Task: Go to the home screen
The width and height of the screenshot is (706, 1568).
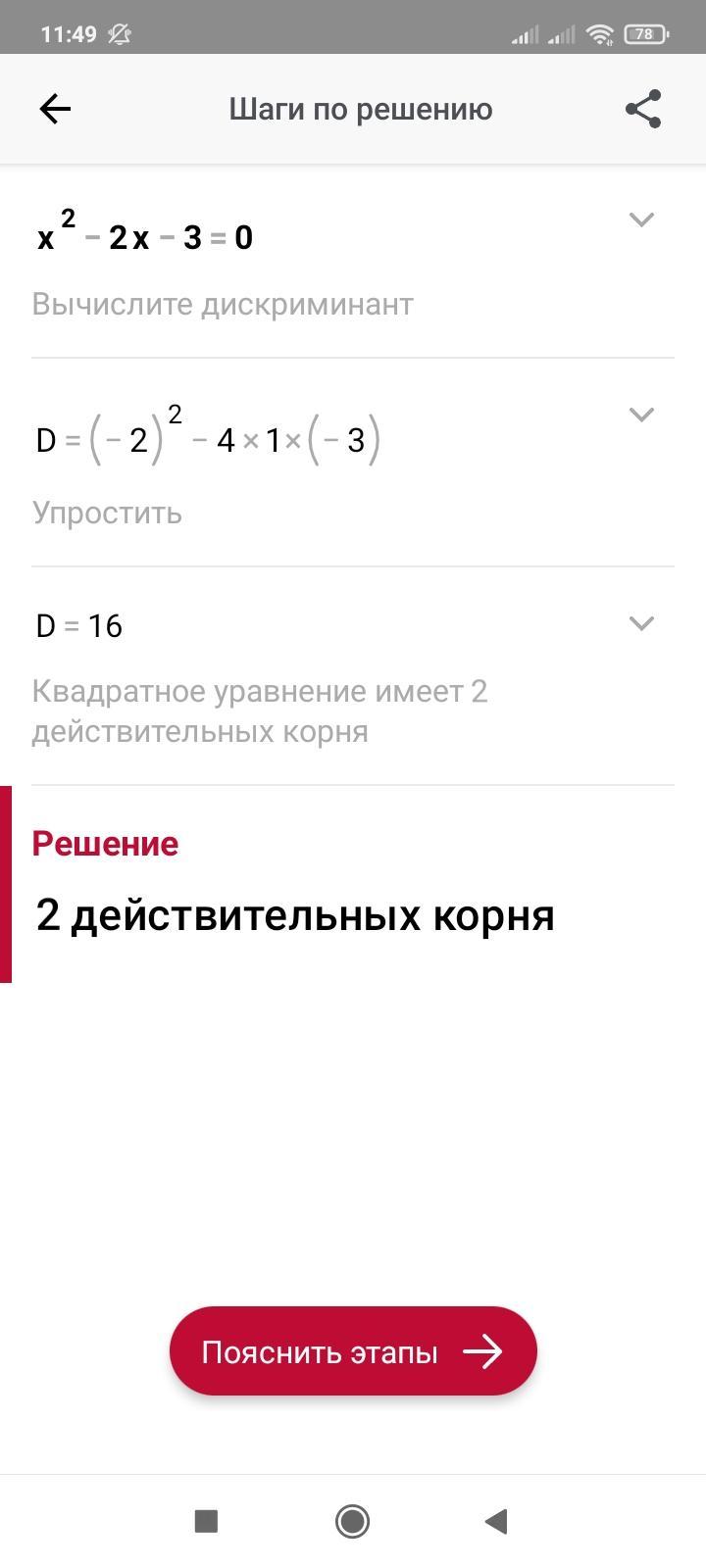Action: click(352, 1521)
